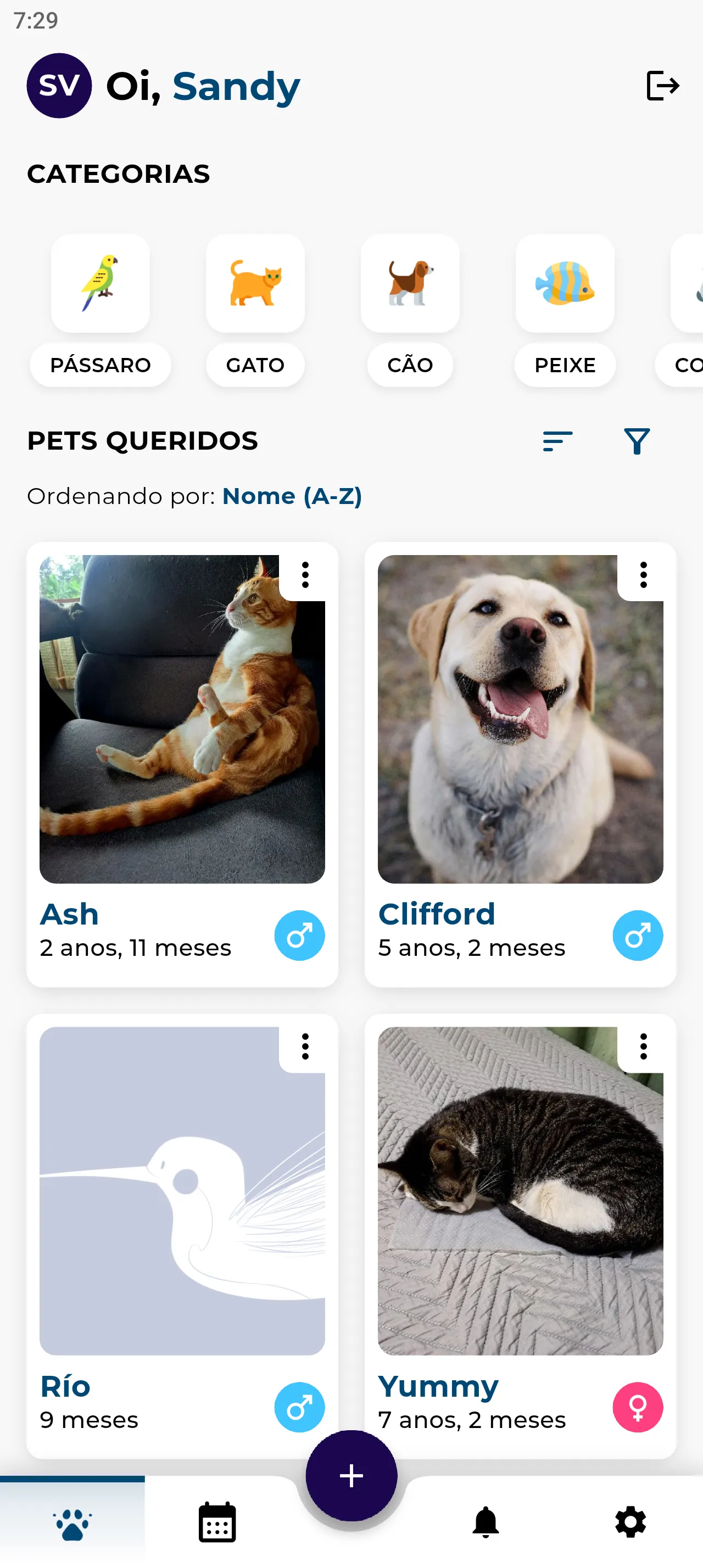Open the three-dot menu on Ash's card
This screenshot has height=1568, width=703.
[304, 576]
